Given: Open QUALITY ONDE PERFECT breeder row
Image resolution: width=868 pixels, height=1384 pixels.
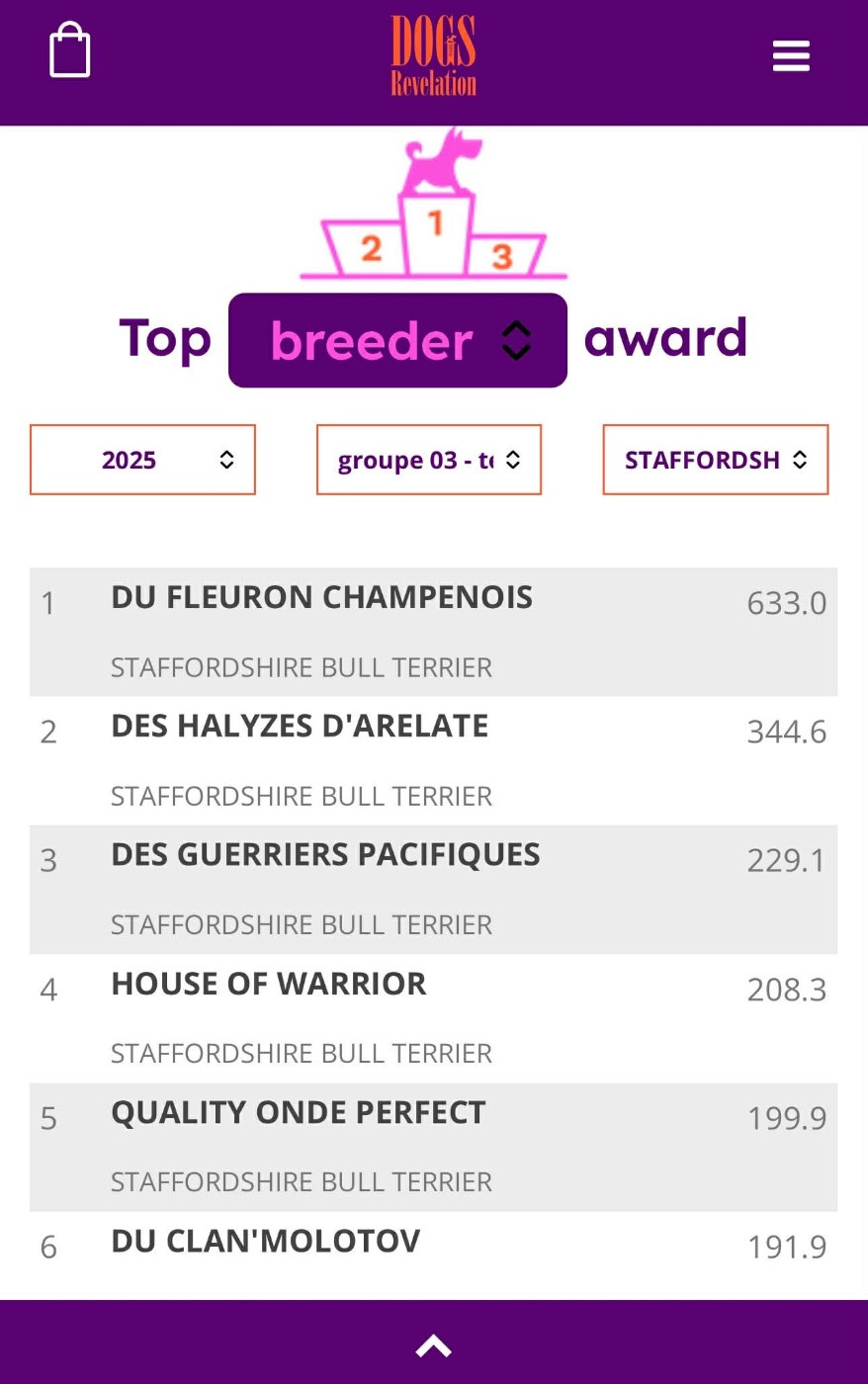Looking at the screenshot, I should [x=298, y=1111].
